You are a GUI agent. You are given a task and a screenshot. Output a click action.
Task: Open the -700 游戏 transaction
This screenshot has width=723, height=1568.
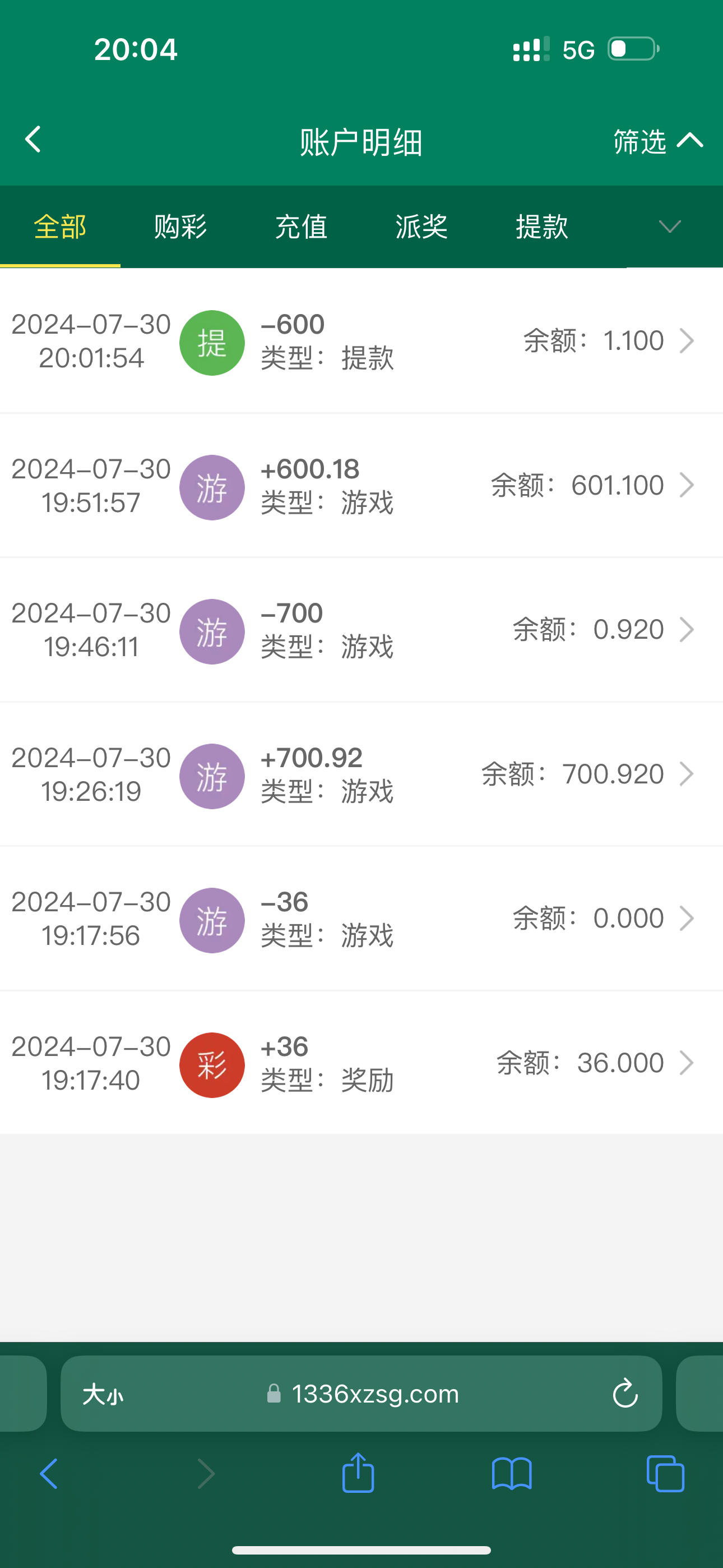pyautogui.click(x=361, y=630)
